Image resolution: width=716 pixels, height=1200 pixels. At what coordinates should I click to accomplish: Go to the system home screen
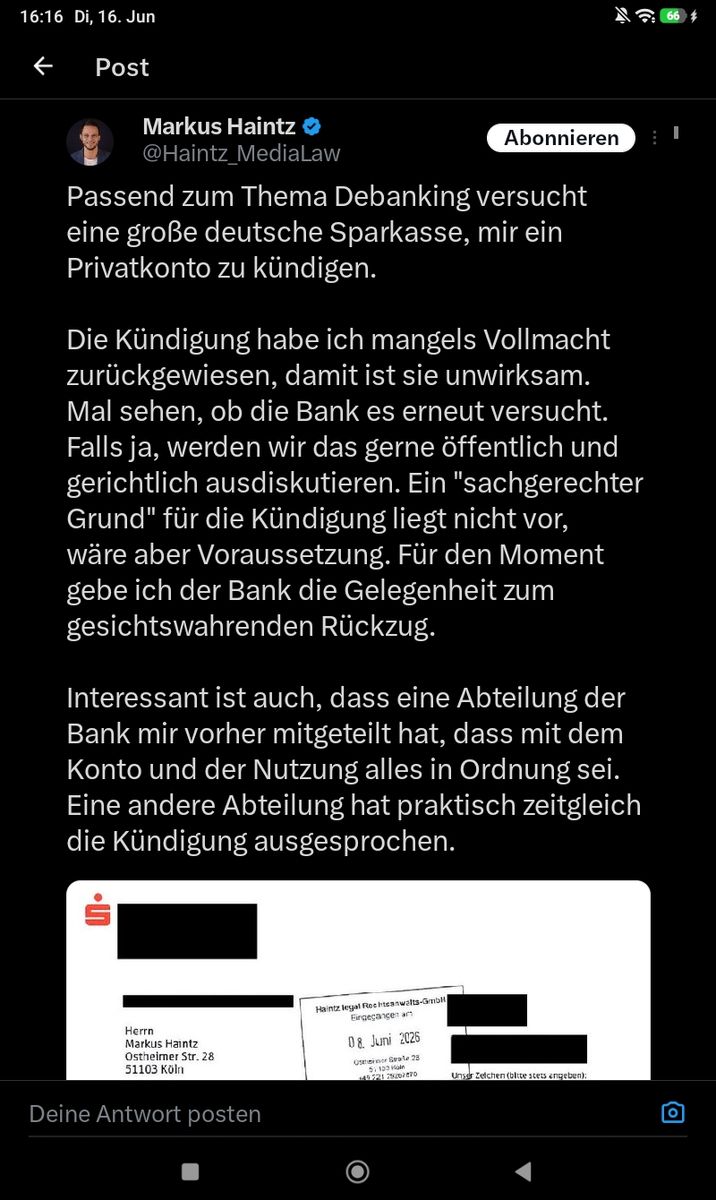pos(357,1171)
